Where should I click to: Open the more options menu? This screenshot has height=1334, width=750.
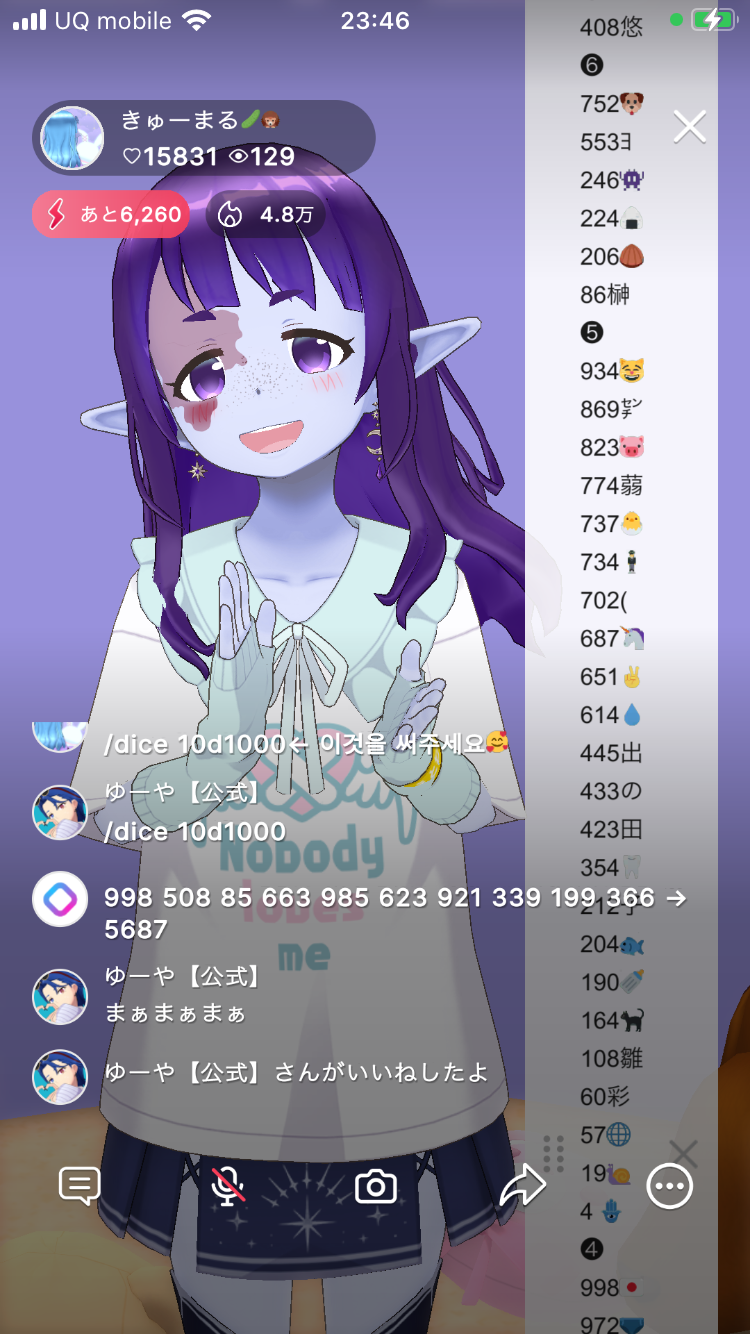tap(669, 1187)
